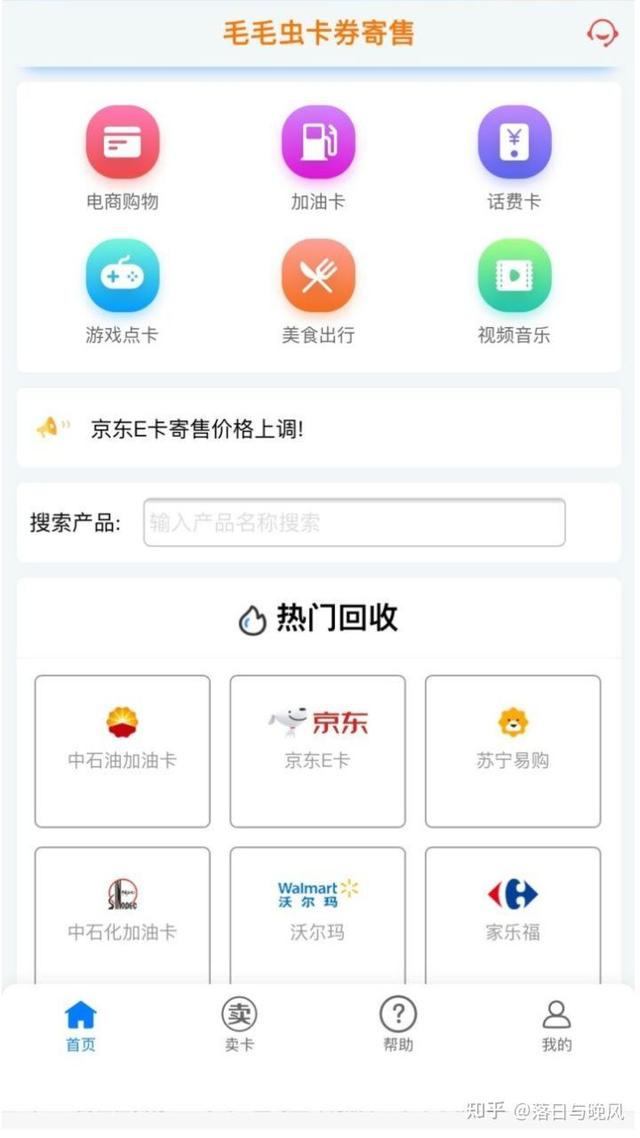The width and height of the screenshot is (640, 1138).
Task: Switch to the 卖卡 tab
Action: [x=239, y=1026]
